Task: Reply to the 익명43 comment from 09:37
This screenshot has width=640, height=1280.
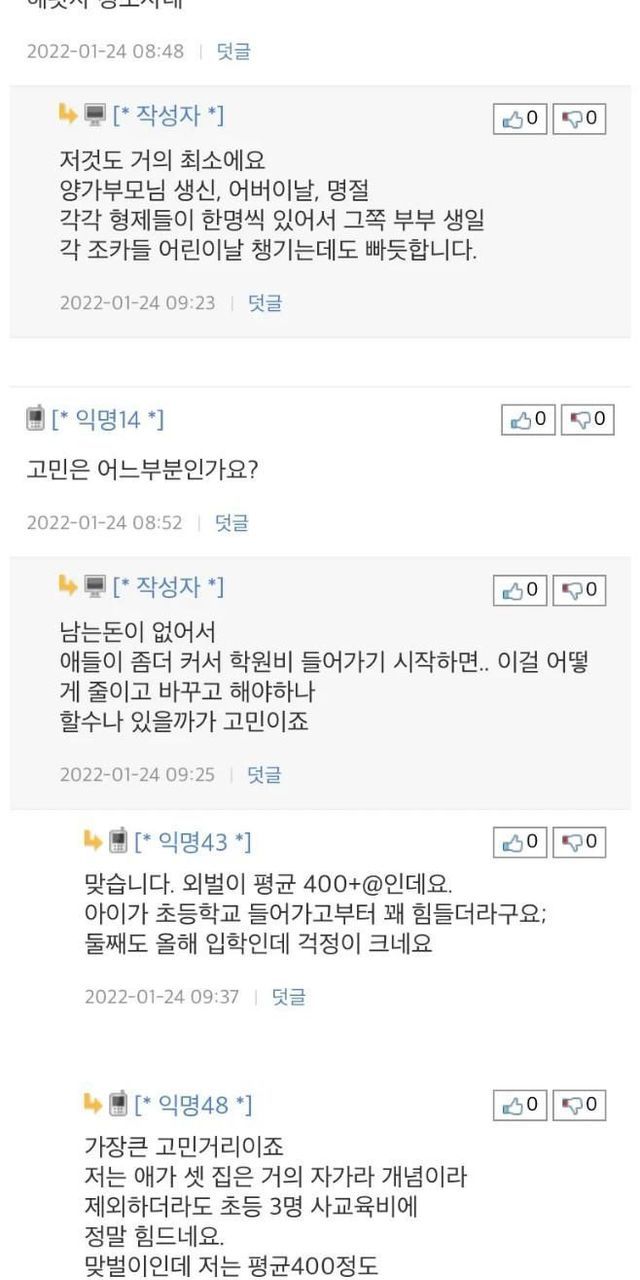Action: click(289, 996)
